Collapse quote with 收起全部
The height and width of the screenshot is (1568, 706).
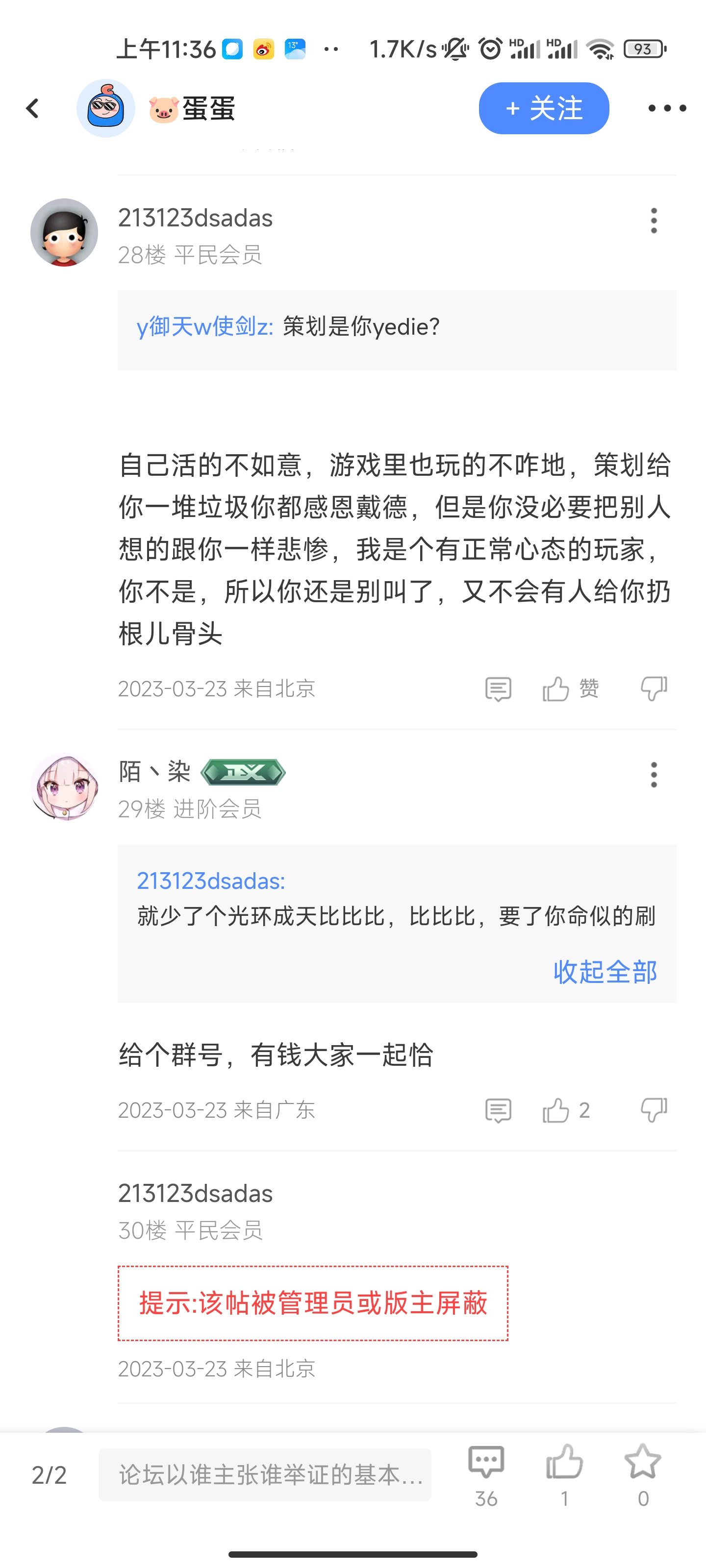pyautogui.click(x=605, y=972)
